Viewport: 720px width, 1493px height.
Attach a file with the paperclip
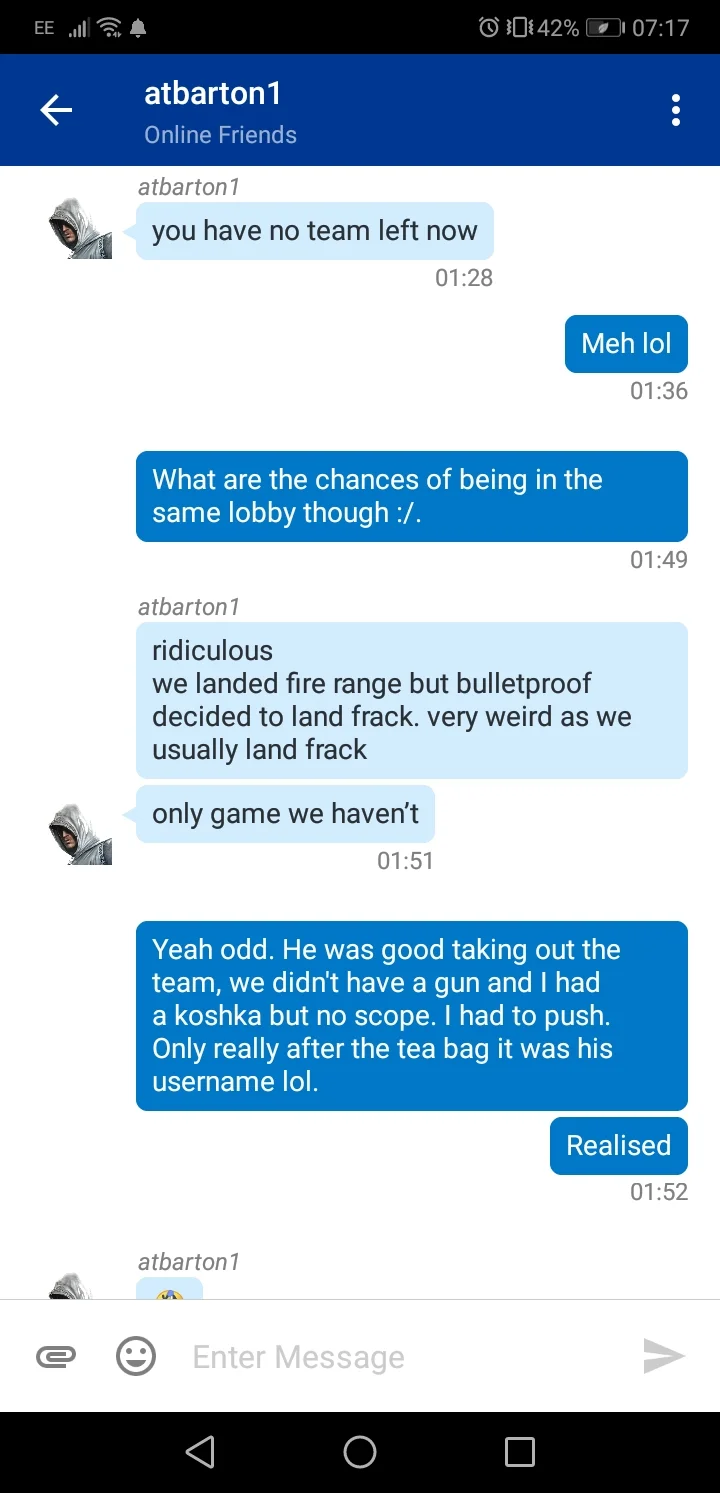click(57, 1357)
